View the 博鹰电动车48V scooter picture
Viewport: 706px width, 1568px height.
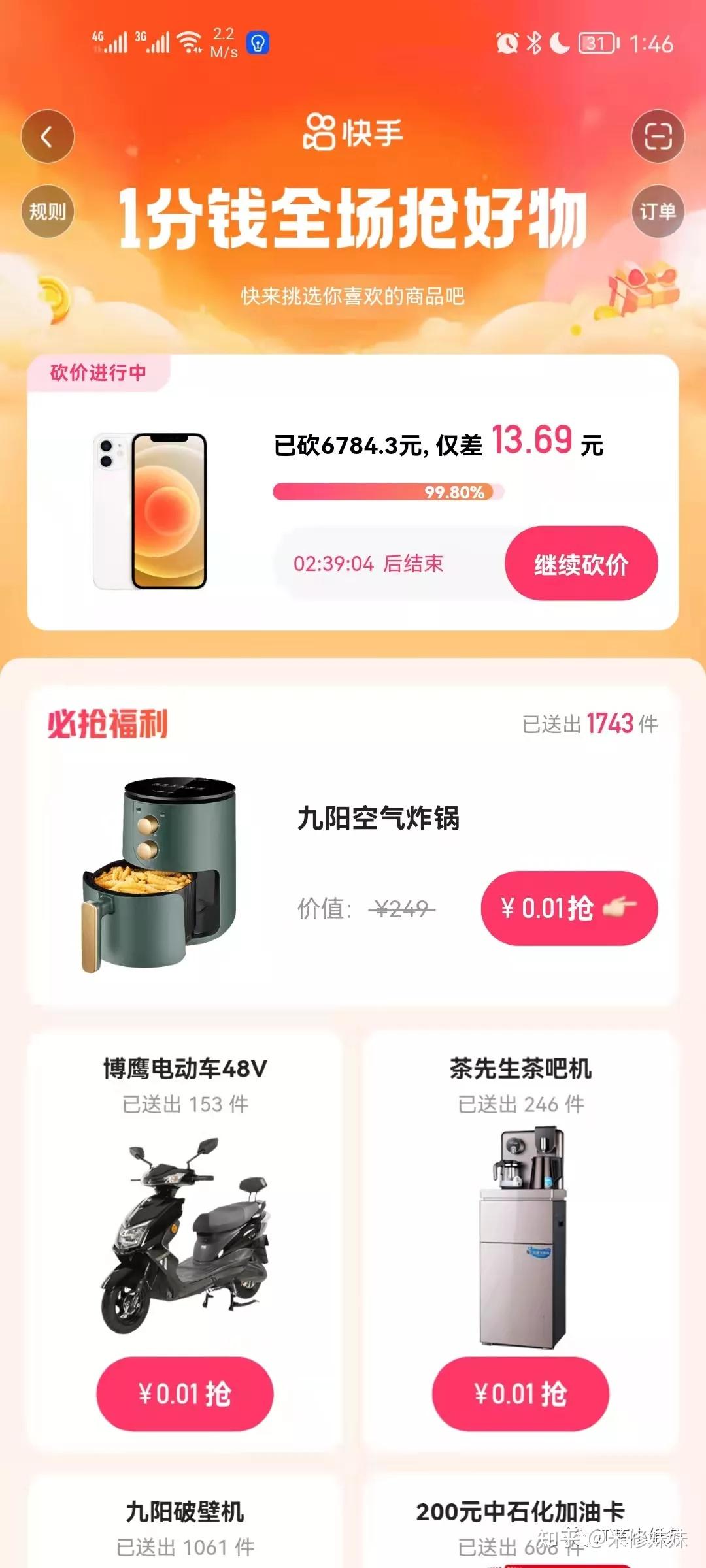click(x=185, y=1235)
